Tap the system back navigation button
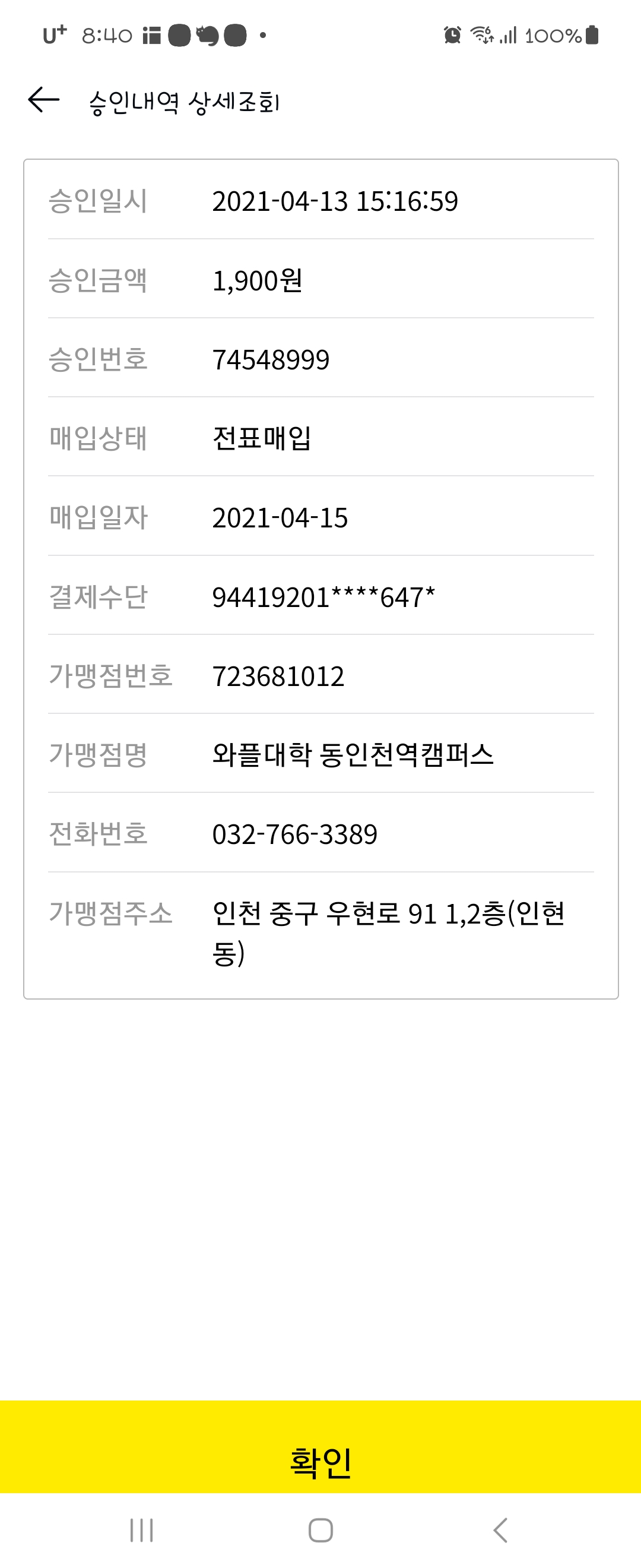The width and height of the screenshot is (641, 1568). point(500,1529)
